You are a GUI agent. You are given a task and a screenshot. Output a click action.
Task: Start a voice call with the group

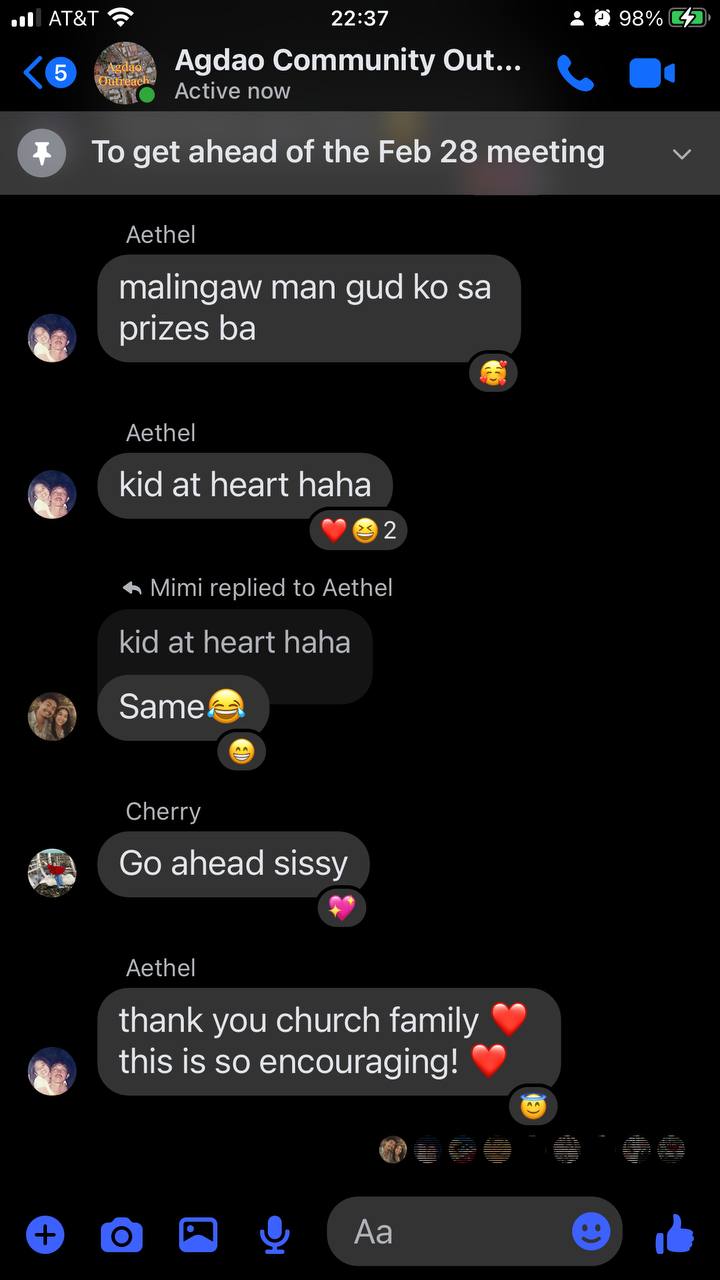coord(575,73)
